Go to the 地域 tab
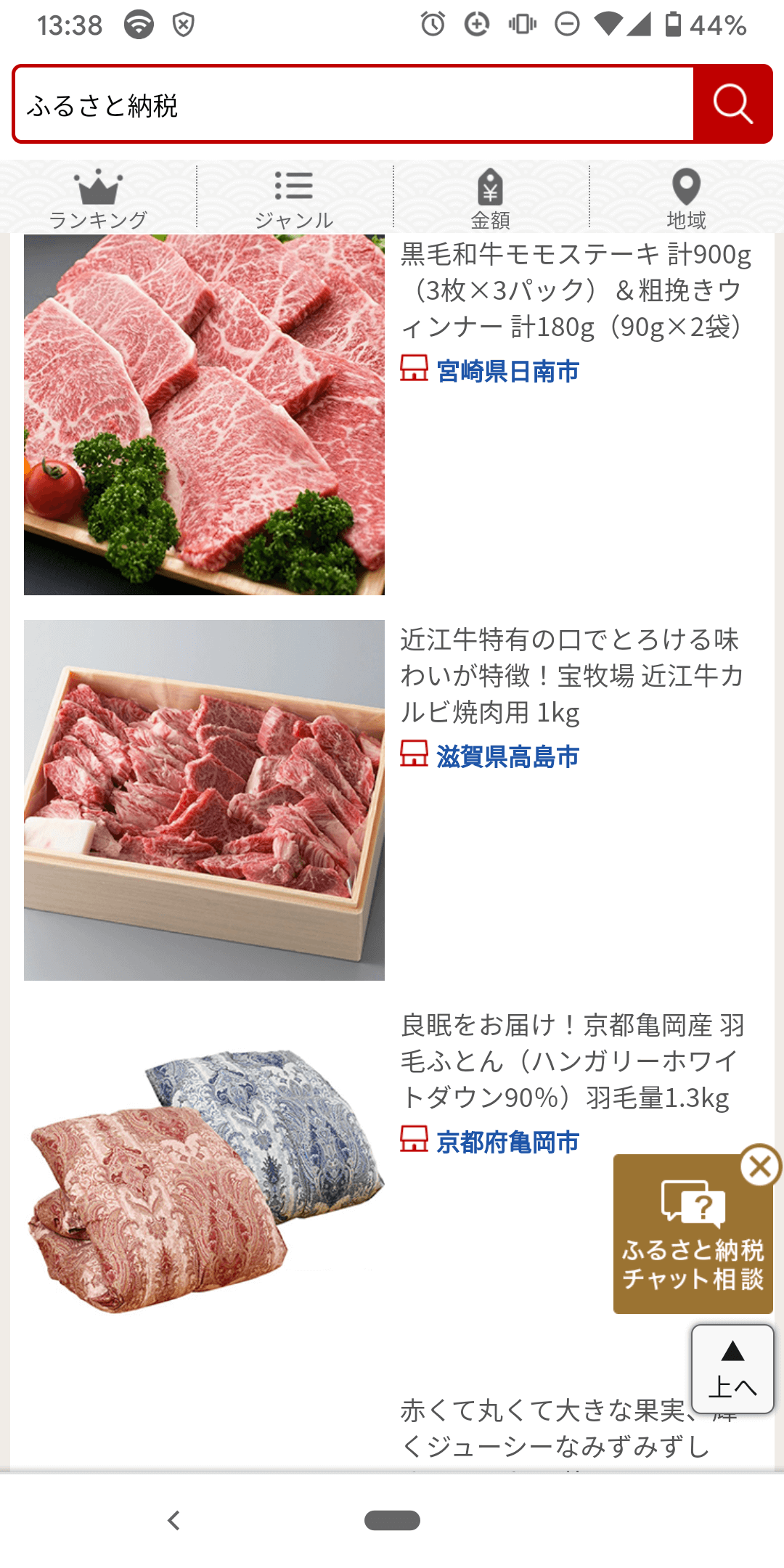 687,199
